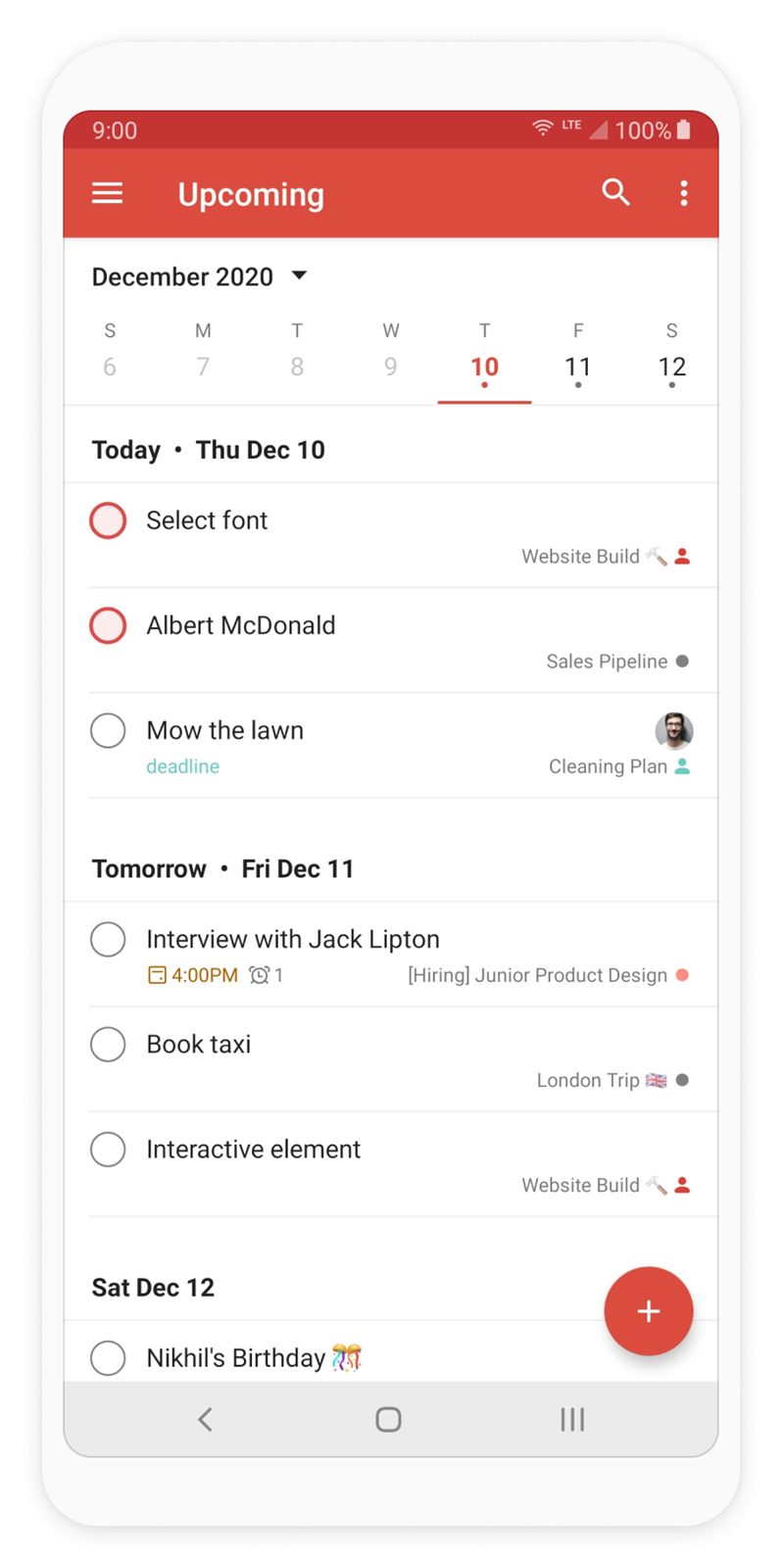The height and width of the screenshot is (1568, 782).
Task: Open the hamburger navigation menu
Action: (108, 193)
